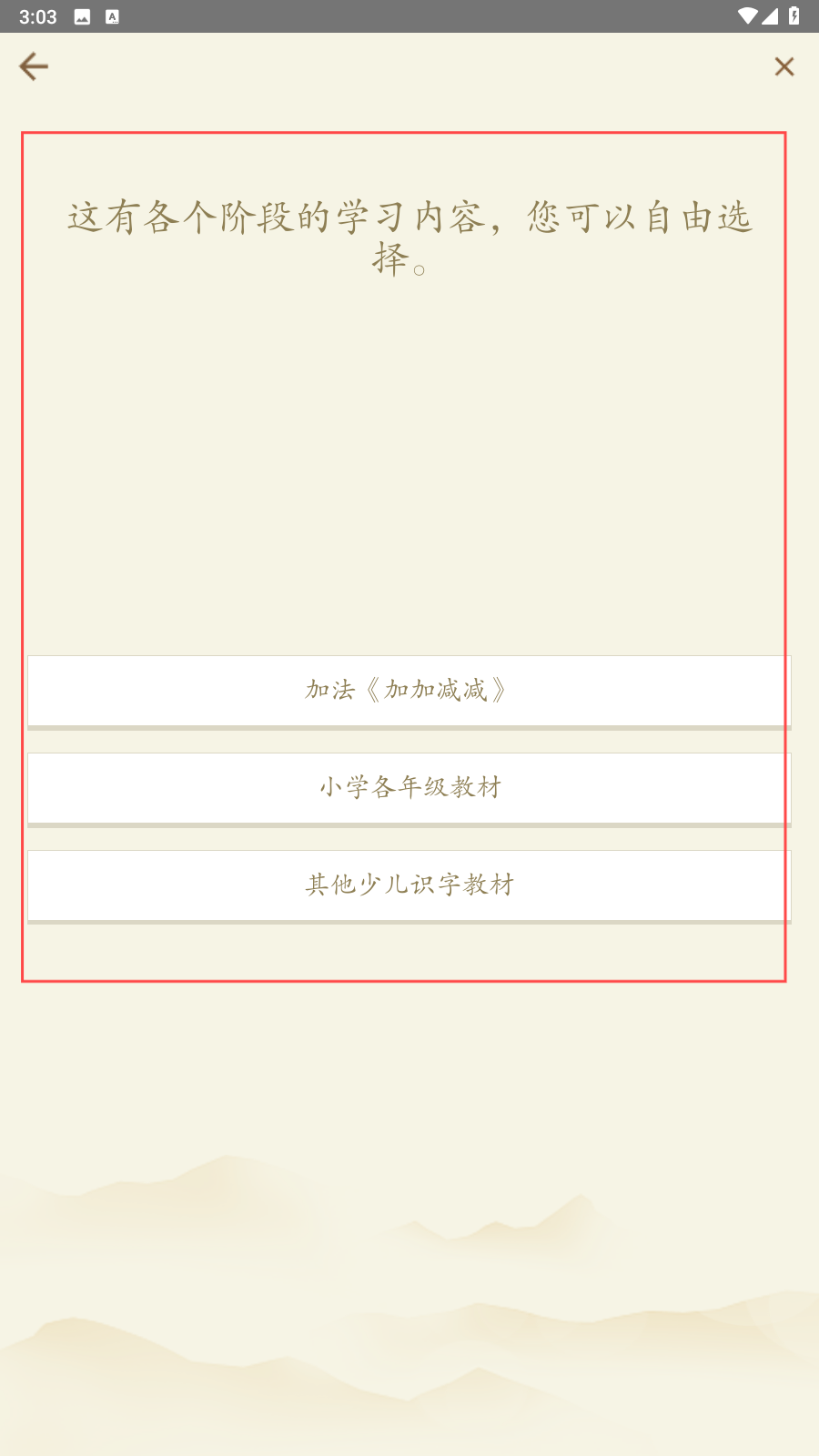
Task: Open 其他少儿识字教材
Action: (x=409, y=886)
